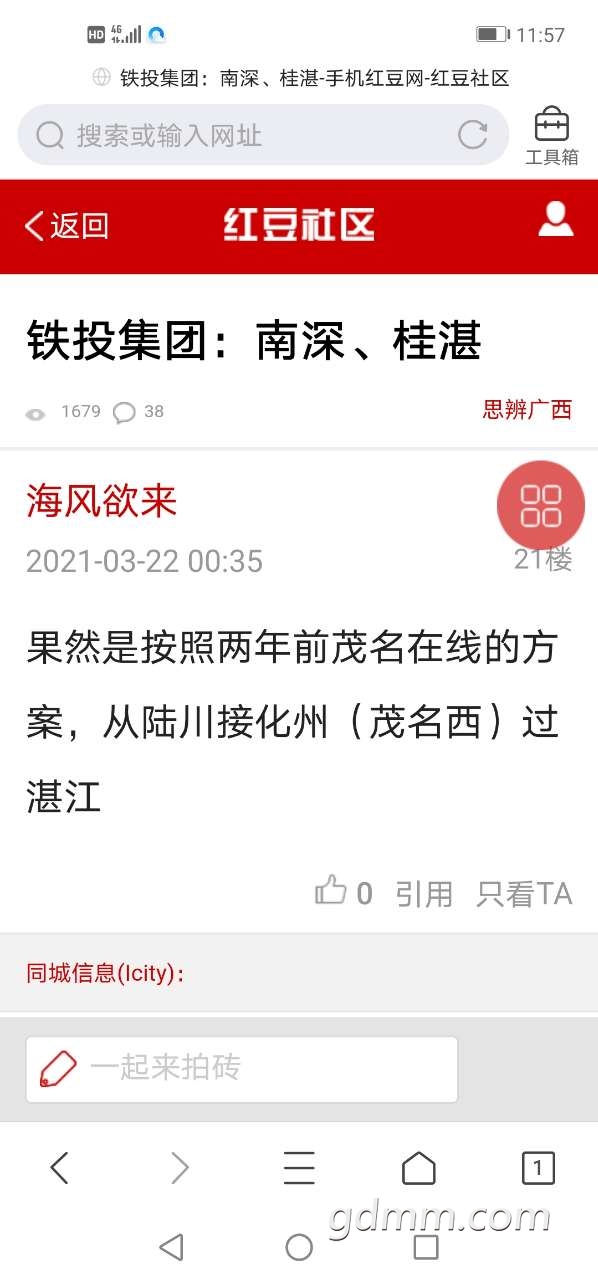Go to the browser home page
598x1280 pixels.
[x=419, y=1167]
